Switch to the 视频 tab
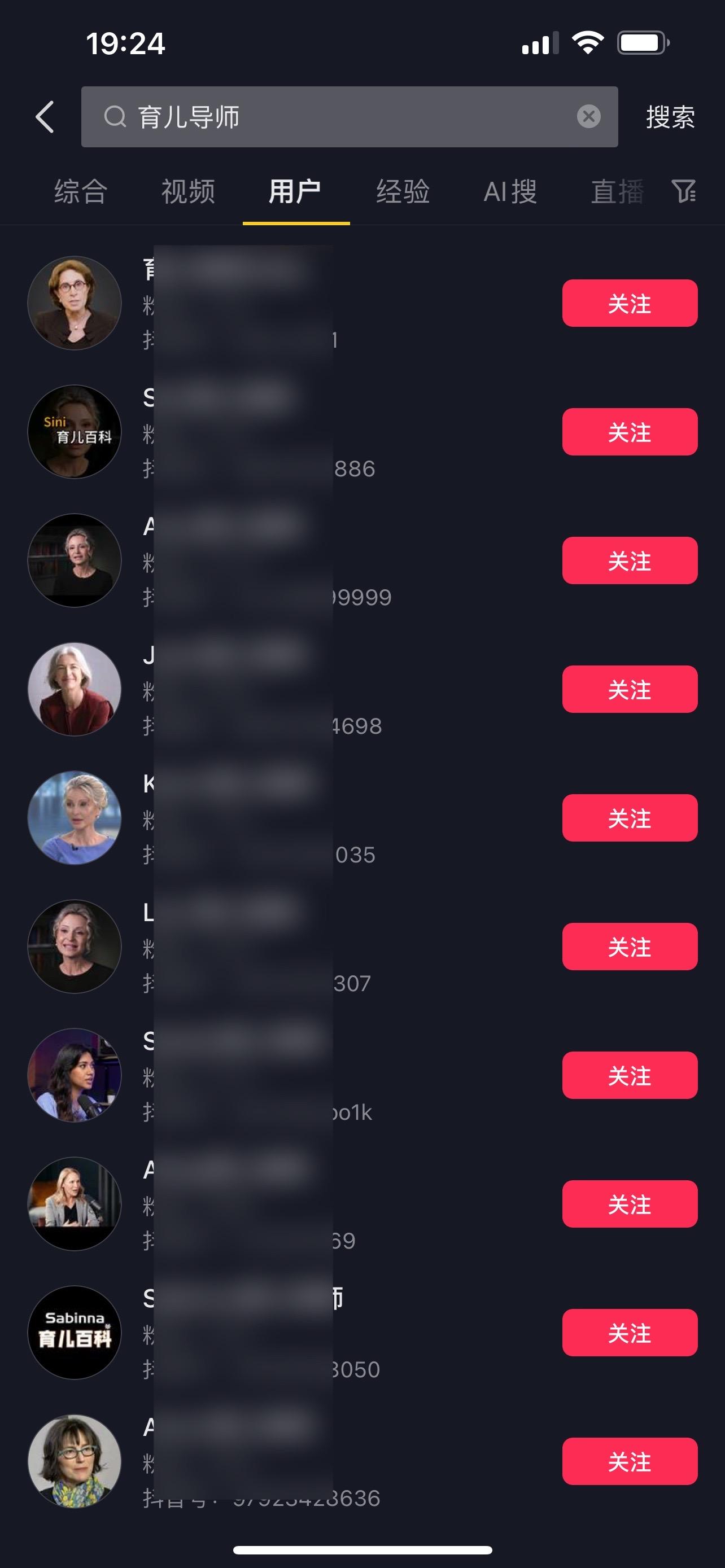Viewport: 725px width, 1568px height. (x=187, y=192)
